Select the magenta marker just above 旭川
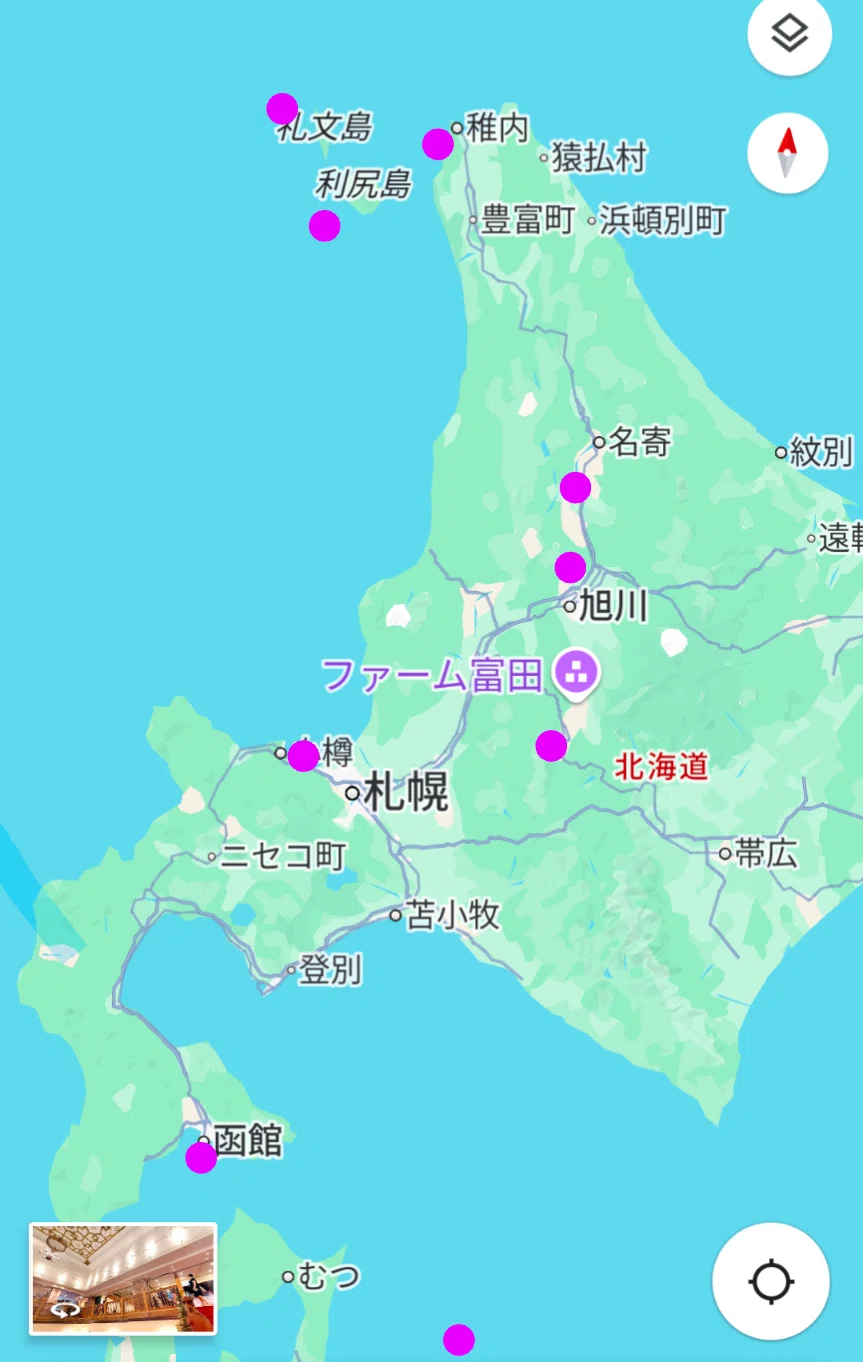 (570, 567)
